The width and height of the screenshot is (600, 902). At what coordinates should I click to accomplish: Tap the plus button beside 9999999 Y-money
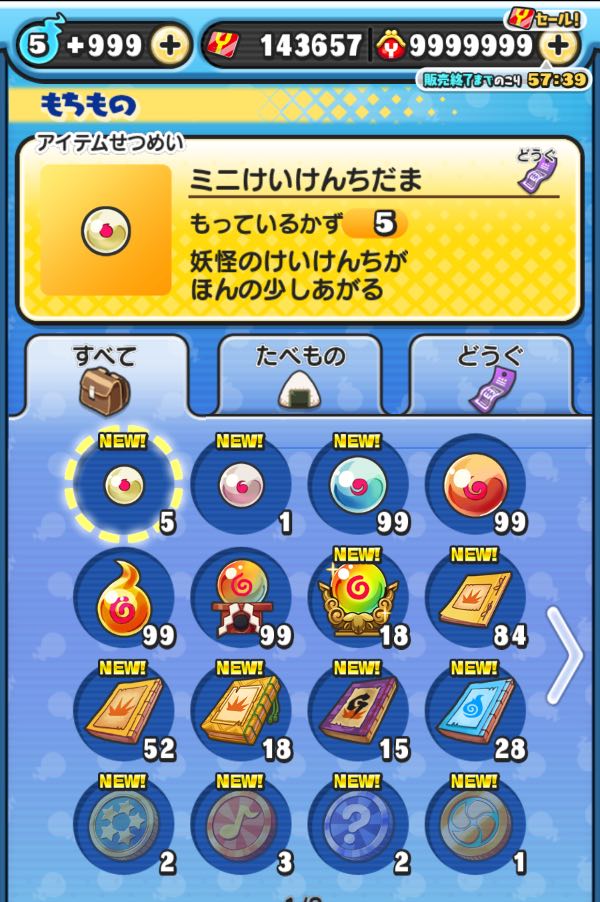click(x=559, y=45)
